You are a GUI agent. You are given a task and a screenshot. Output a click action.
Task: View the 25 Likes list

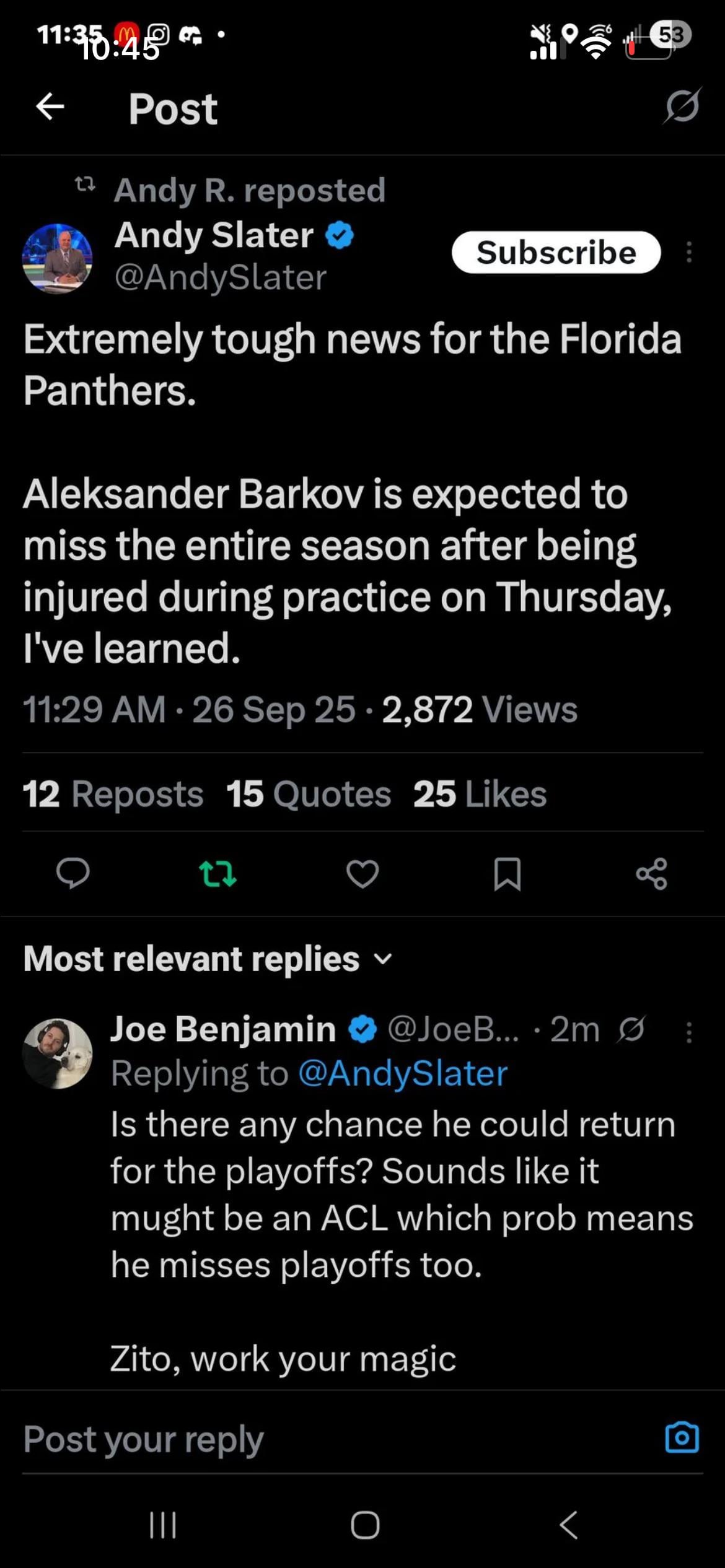pos(480,794)
